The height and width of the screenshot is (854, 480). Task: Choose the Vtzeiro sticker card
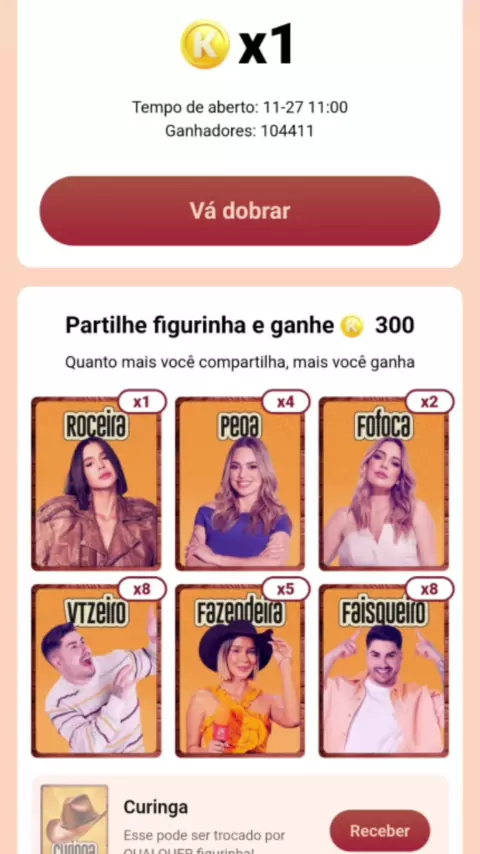tap(96, 670)
